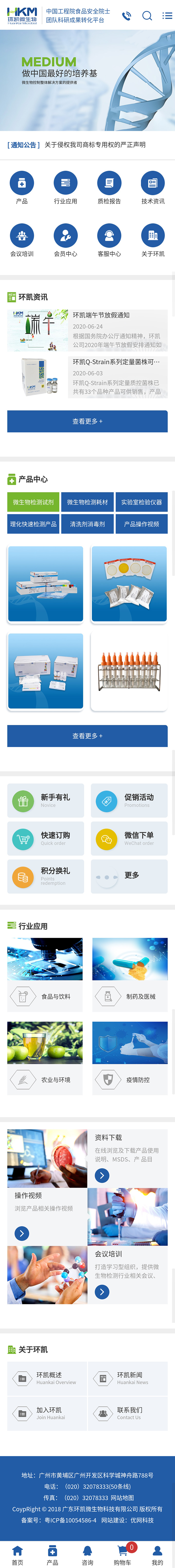Open 微信下单 WeChat order
The image size is (175, 1568).
coord(129,839)
